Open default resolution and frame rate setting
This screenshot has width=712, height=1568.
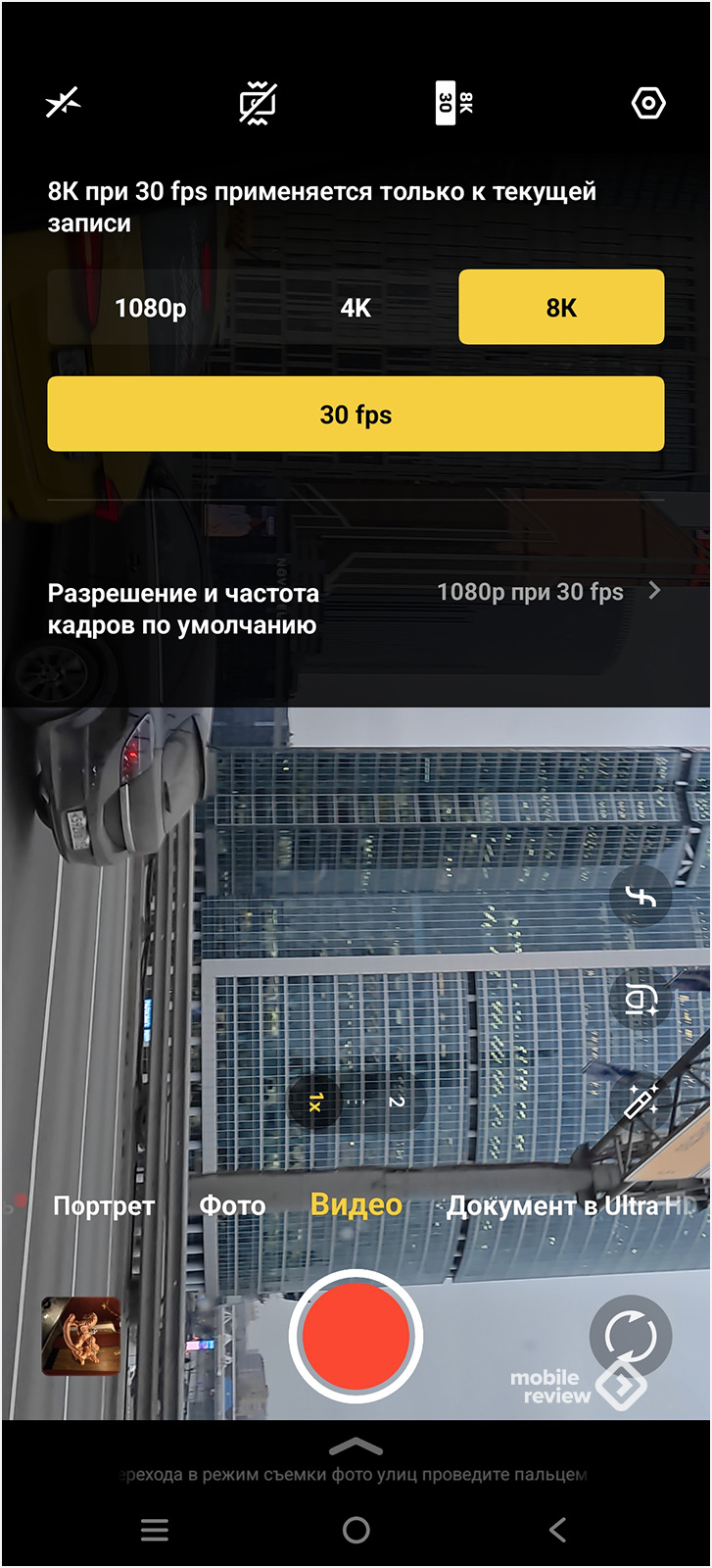[x=356, y=609]
